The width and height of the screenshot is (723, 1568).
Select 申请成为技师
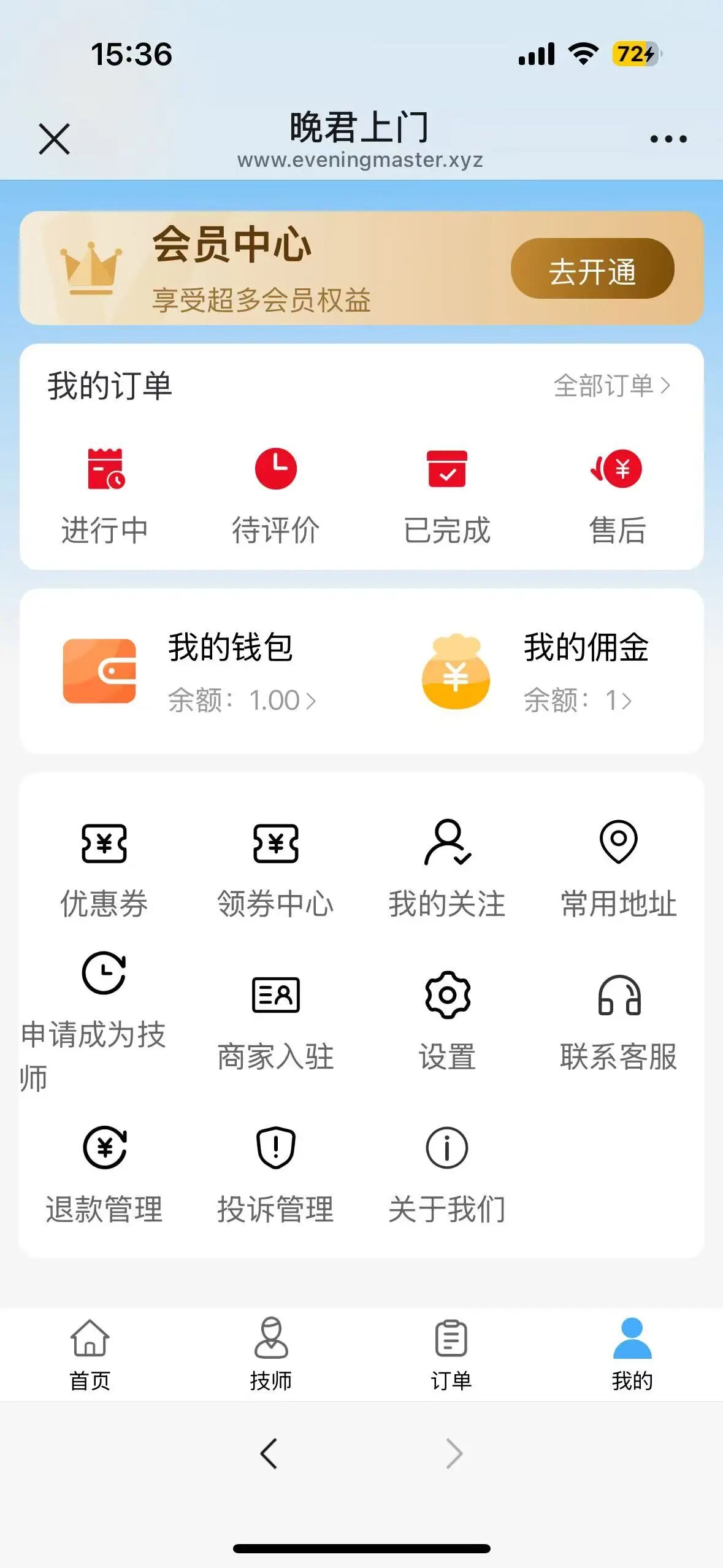[x=93, y=1022]
